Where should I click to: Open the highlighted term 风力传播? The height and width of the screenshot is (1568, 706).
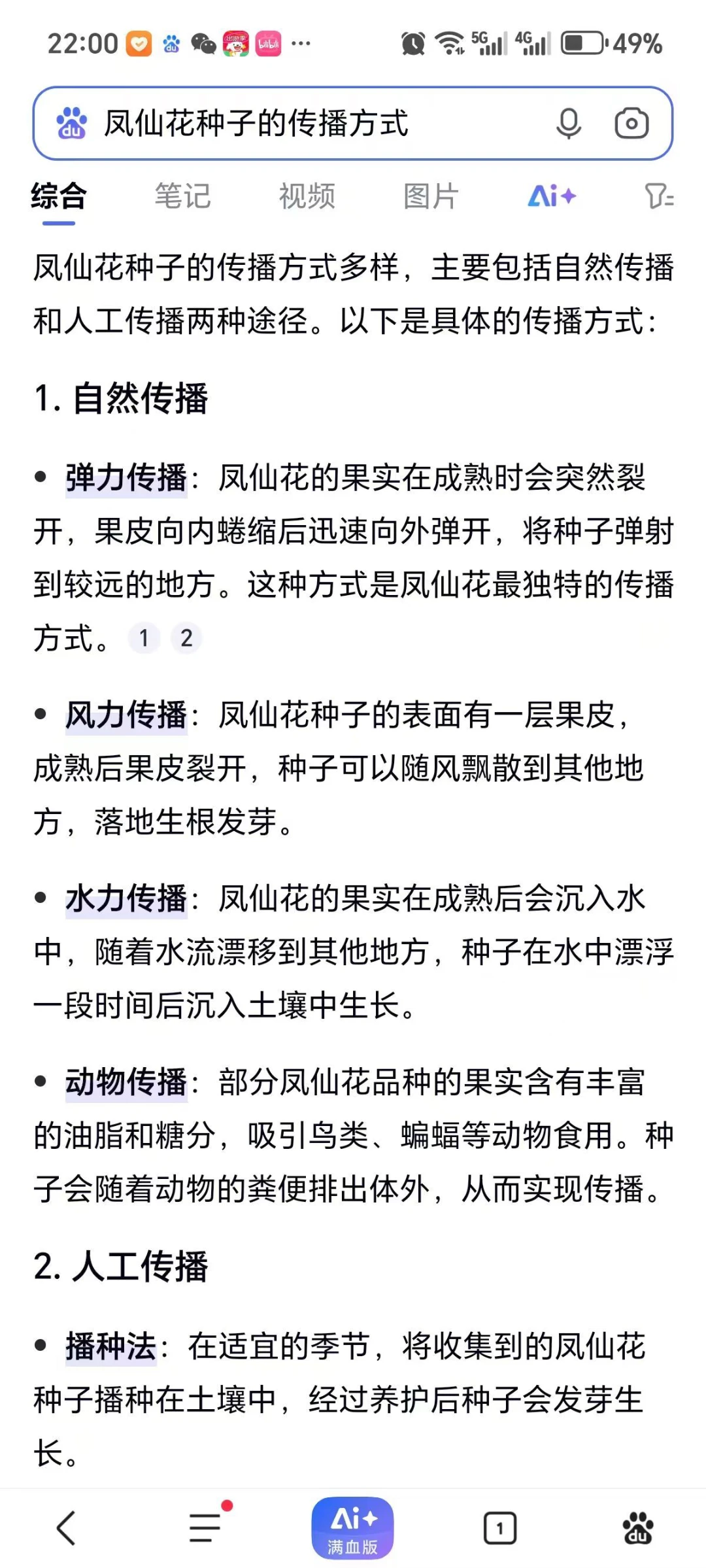click(126, 715)
